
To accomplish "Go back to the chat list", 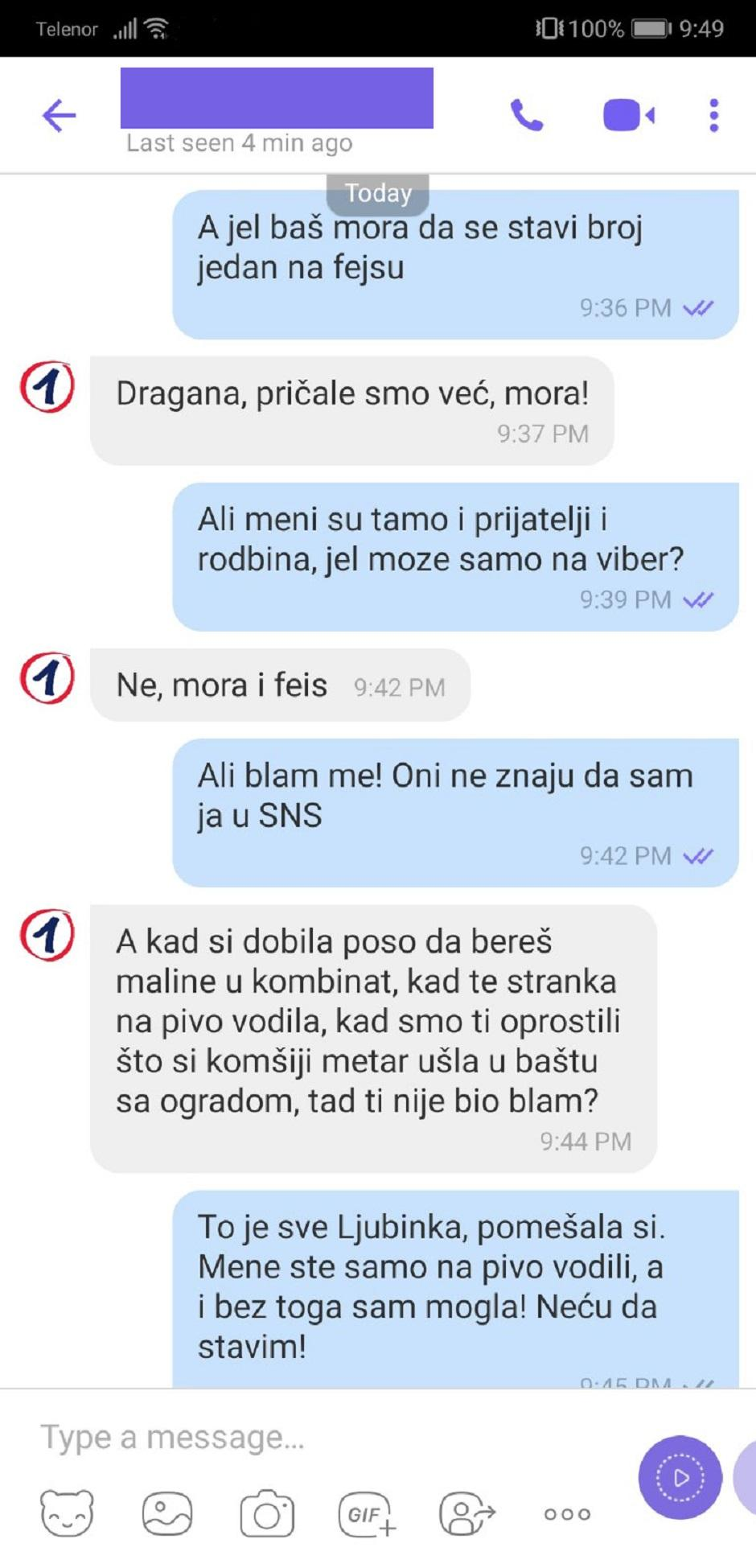I will [59, 116].
